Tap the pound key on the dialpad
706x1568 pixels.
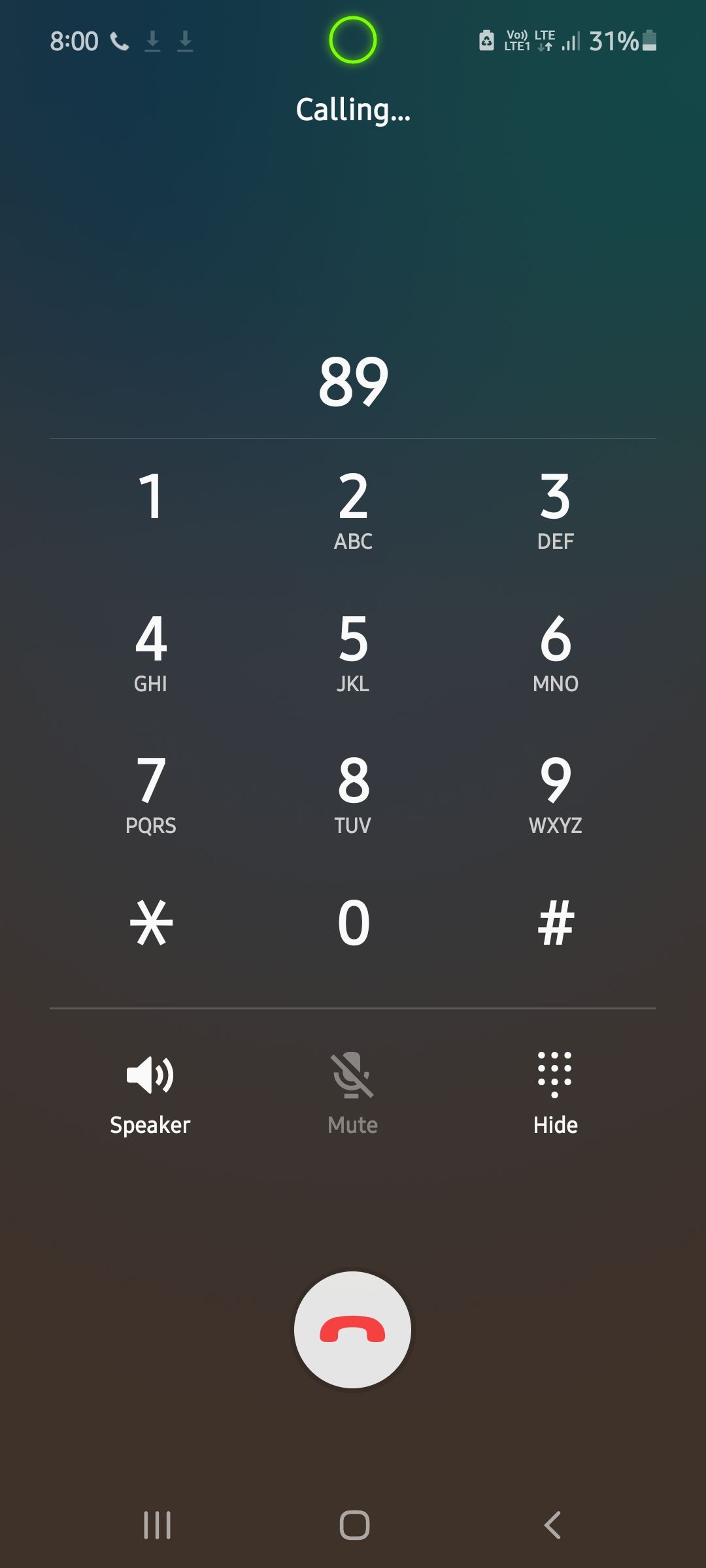coord(555,923)
